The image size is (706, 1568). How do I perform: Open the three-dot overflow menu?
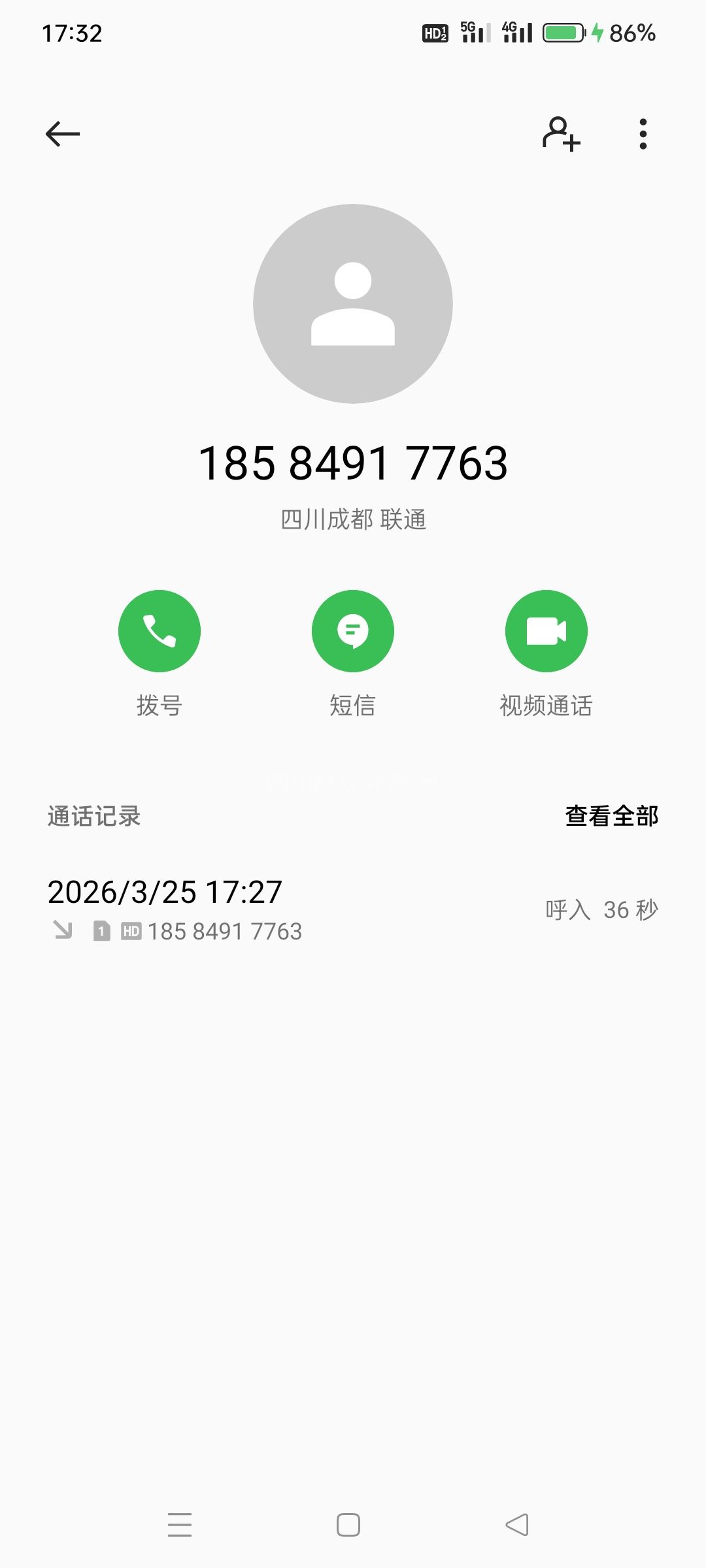pos(643,134)
